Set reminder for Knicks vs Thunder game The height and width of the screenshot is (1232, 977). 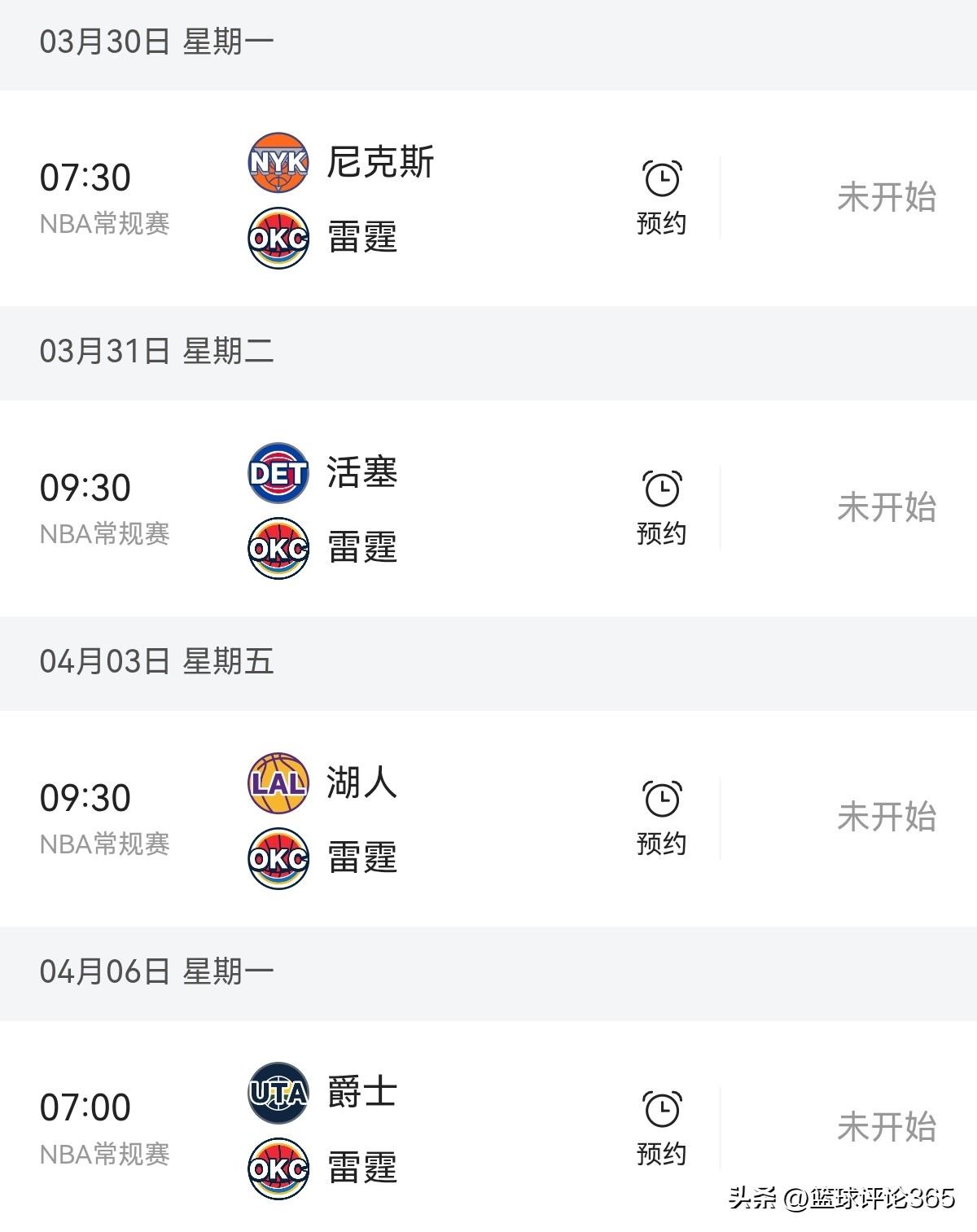(661, 198)
